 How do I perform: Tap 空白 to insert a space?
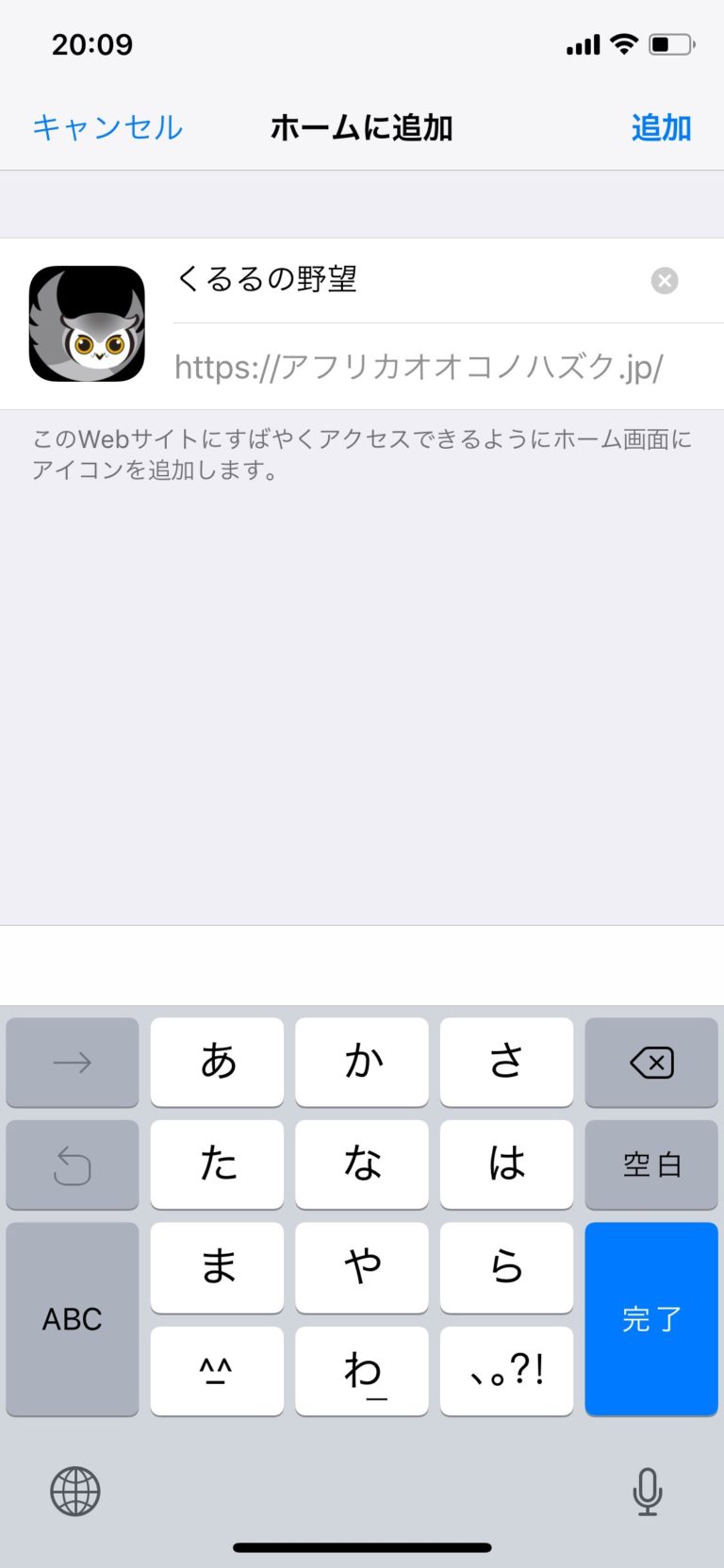click(650, 1164)
